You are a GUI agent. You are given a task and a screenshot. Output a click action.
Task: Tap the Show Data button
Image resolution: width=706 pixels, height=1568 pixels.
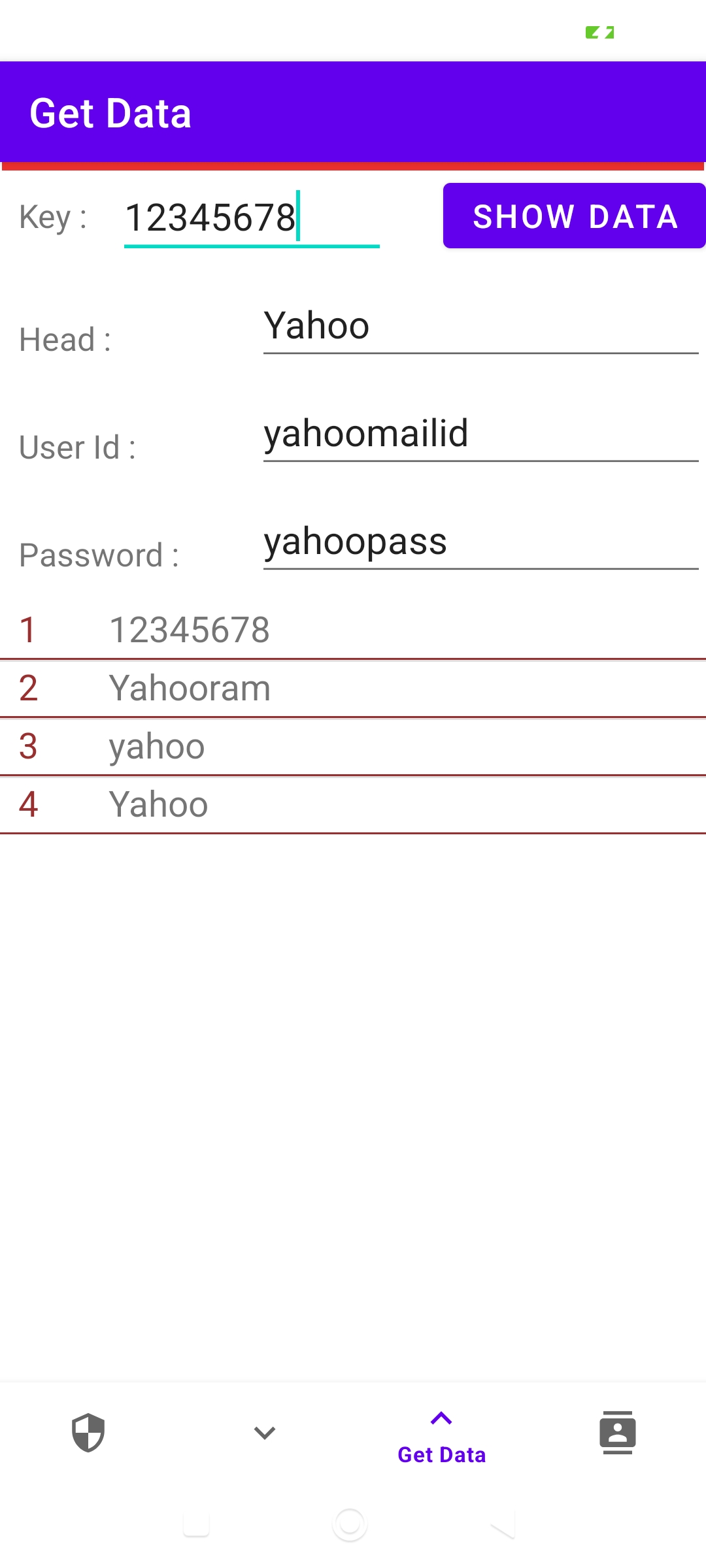pyautogui.click(x=574, y=216)
